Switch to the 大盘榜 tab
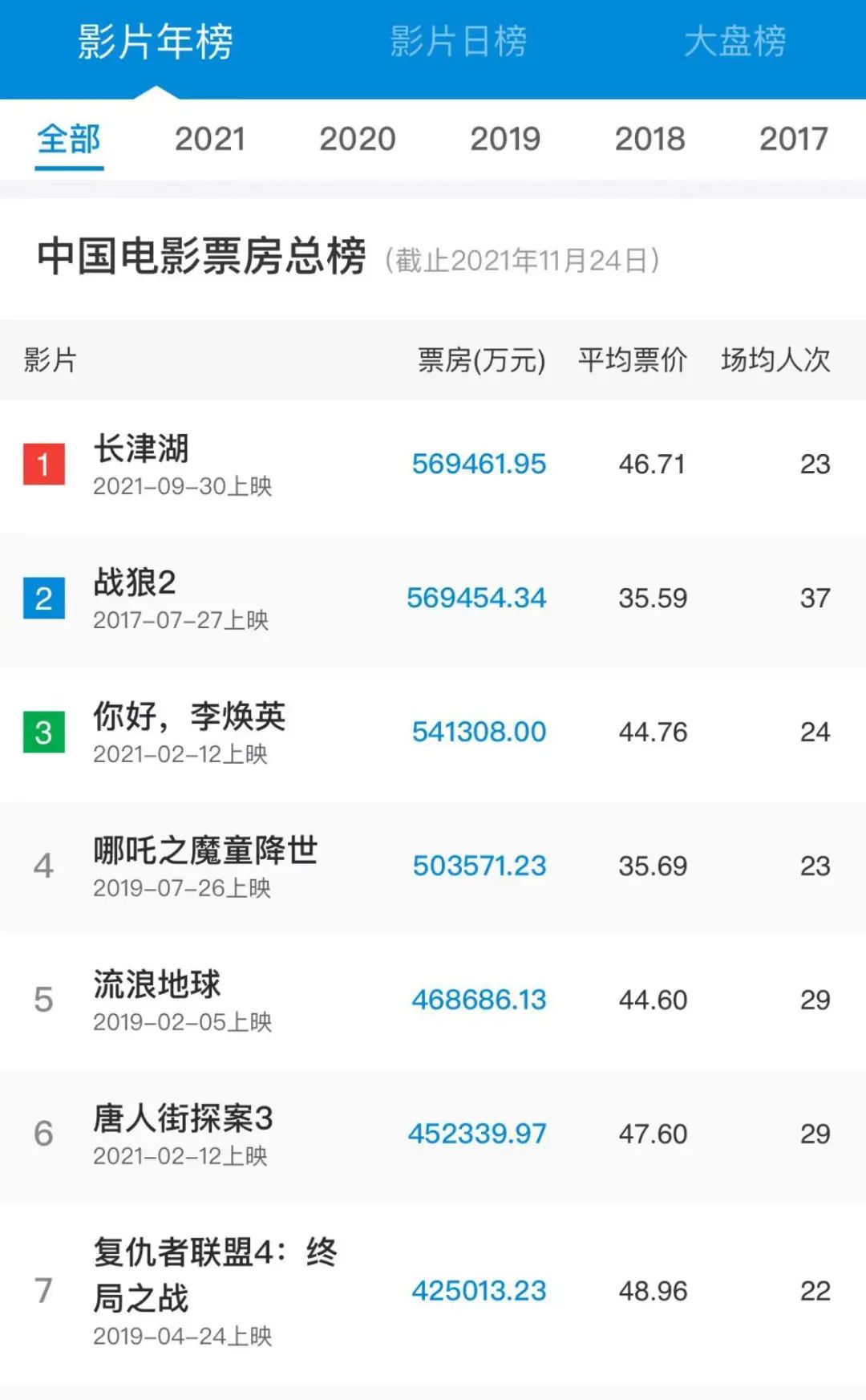Screen dimensions: 866x1400 [x=734, y=42]
